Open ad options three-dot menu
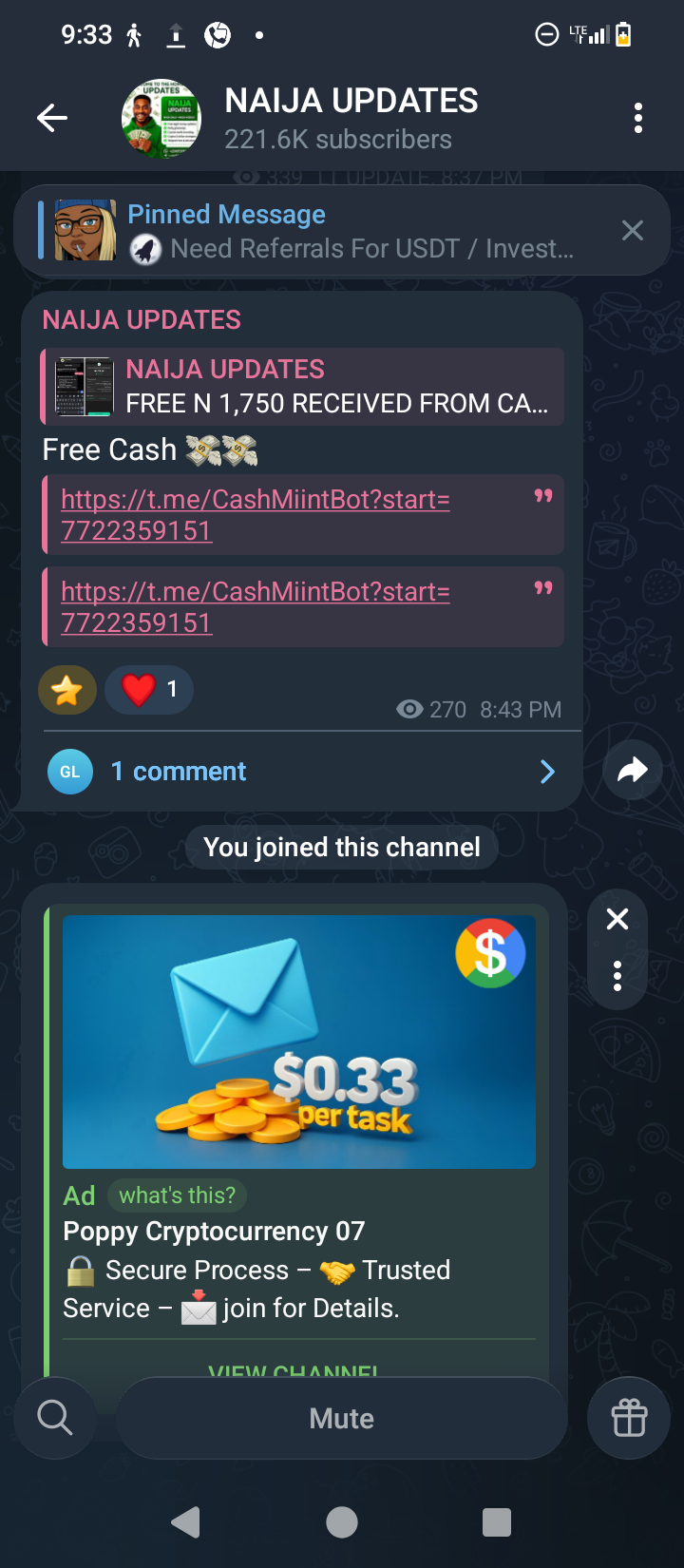 pos(617,976)
